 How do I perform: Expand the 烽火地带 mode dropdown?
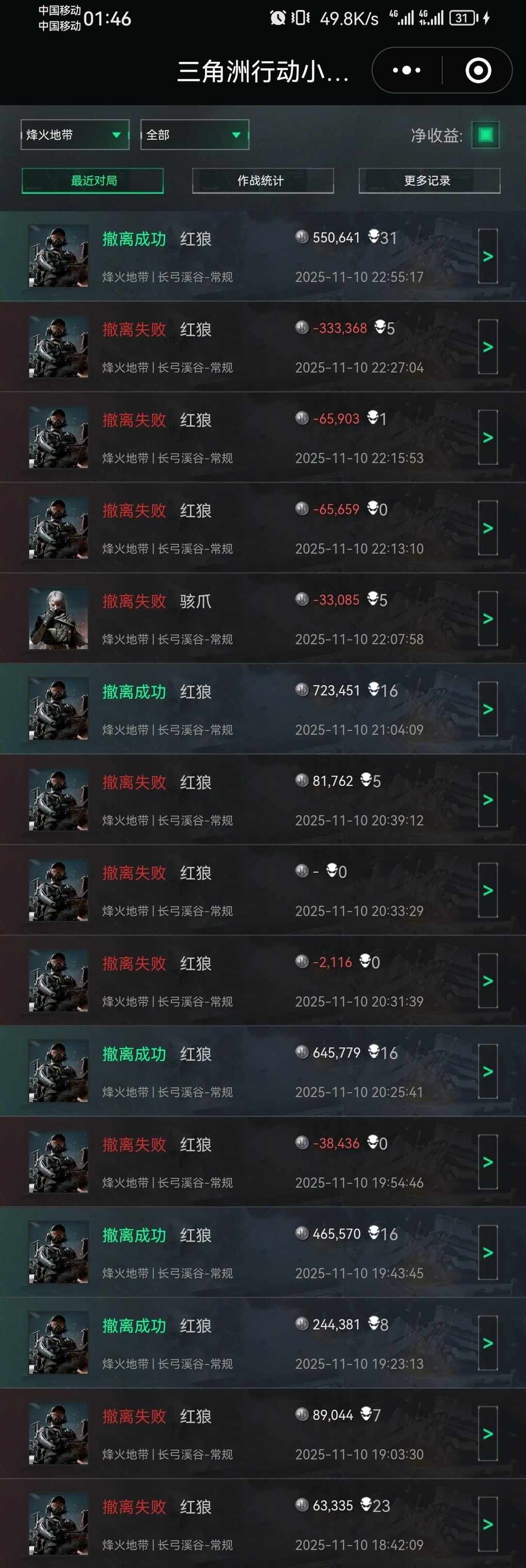(x=75, y=135)
